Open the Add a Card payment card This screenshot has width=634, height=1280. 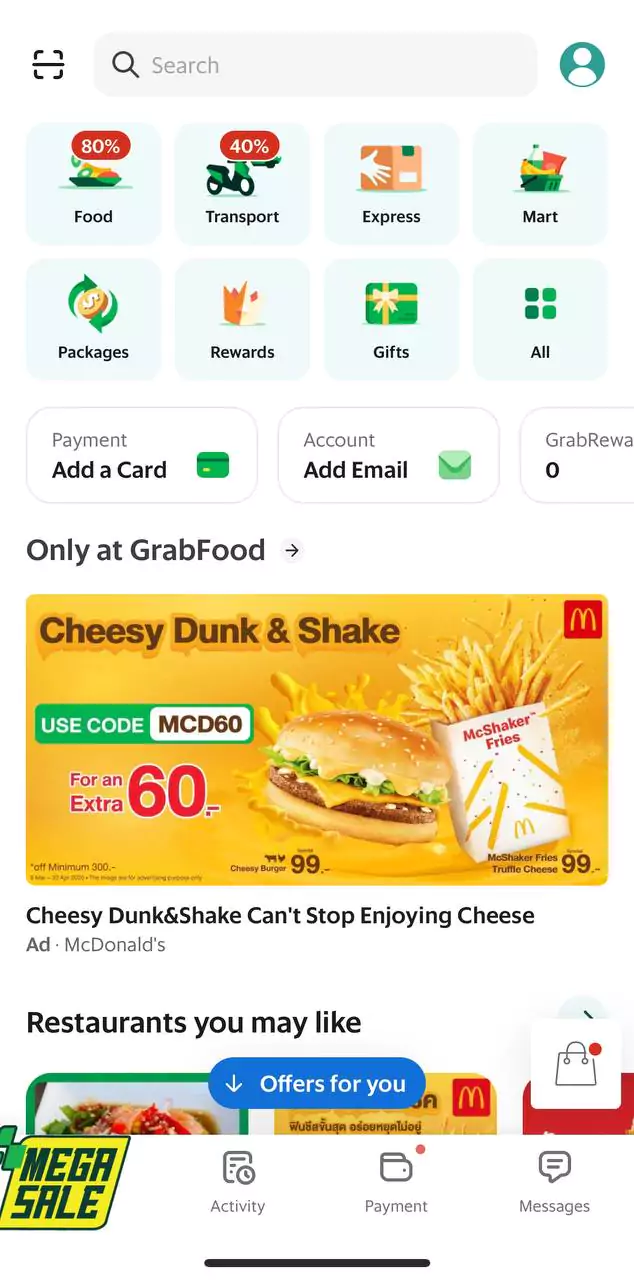tap(141, 455)
